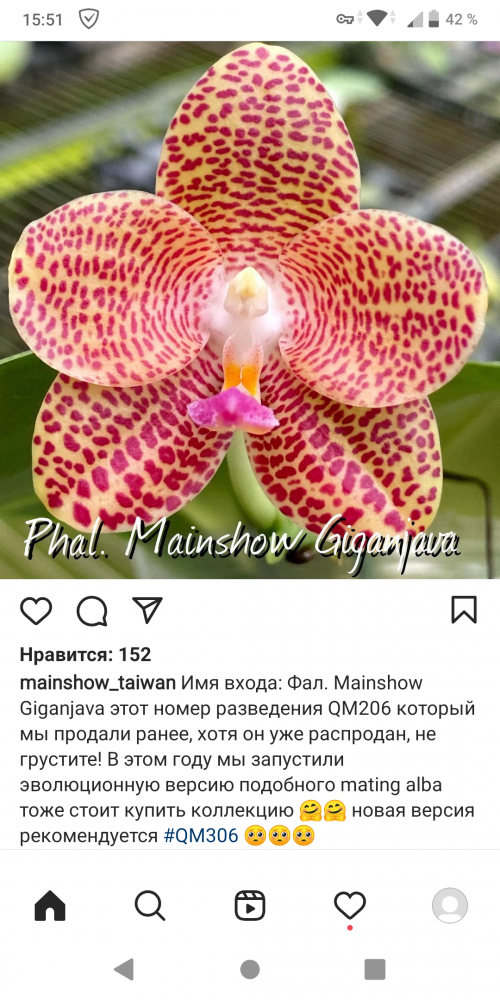Share the post via paper plane icon

pos(148,610)
